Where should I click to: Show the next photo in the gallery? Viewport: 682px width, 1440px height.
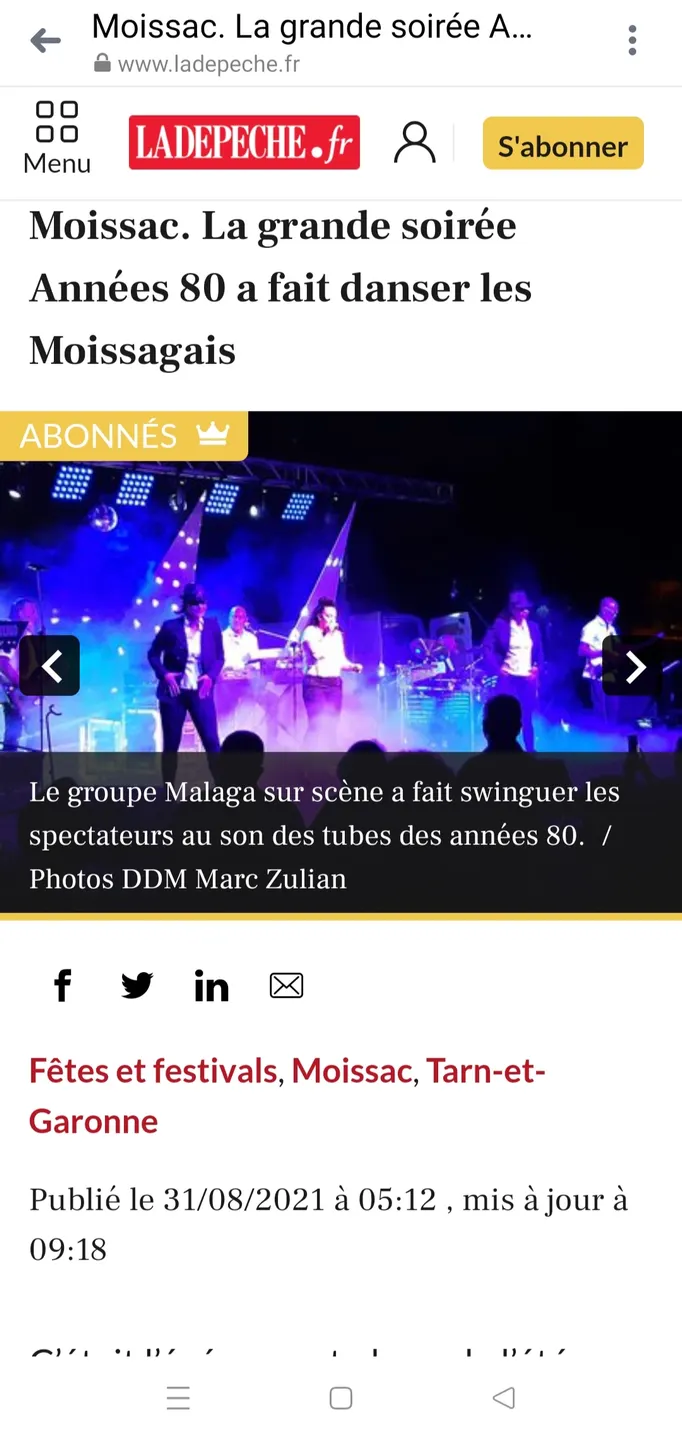pos(634,666)
